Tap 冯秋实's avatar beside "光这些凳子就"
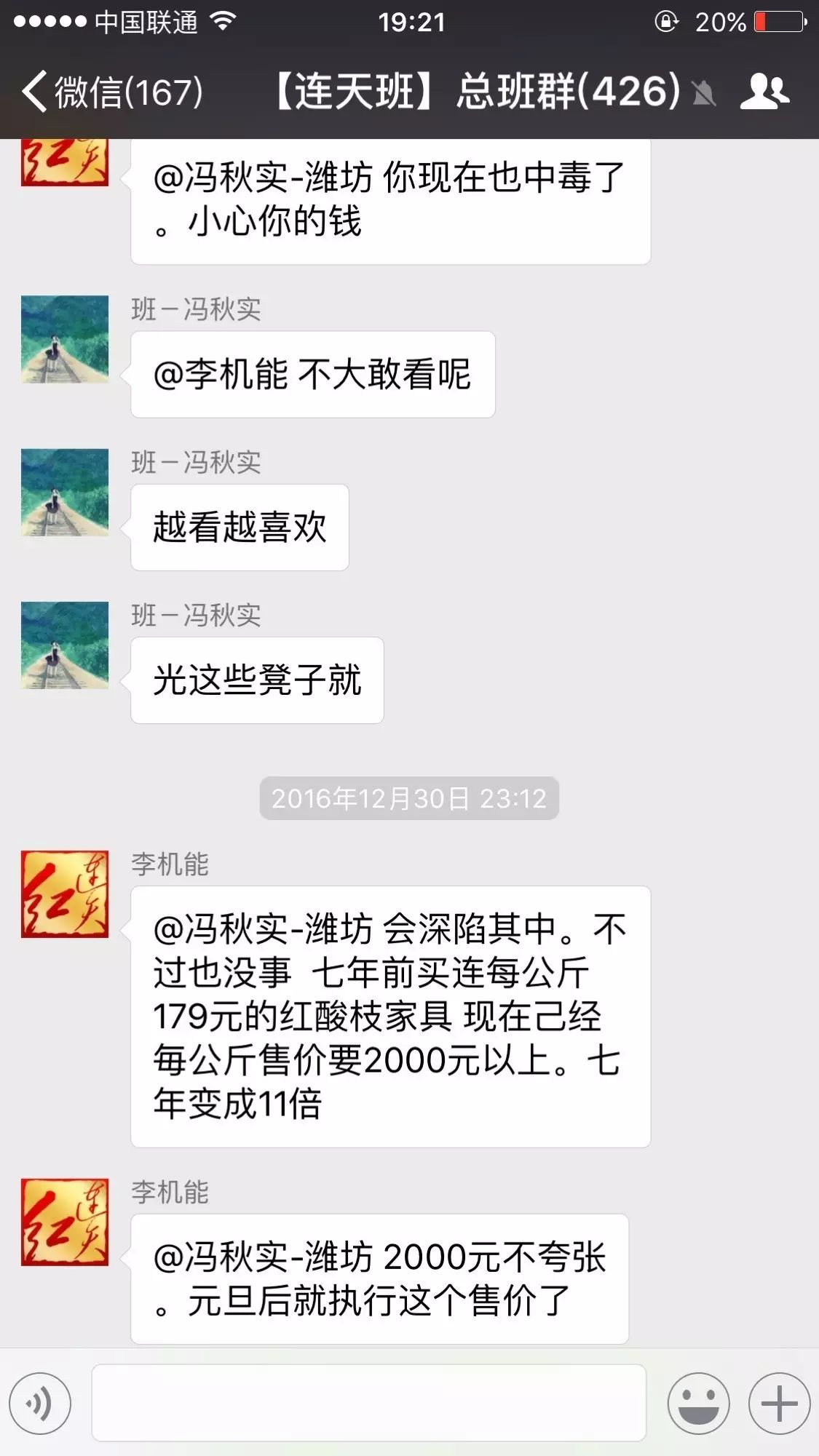This screenshot has width=819, height=1456. point(65,645)
